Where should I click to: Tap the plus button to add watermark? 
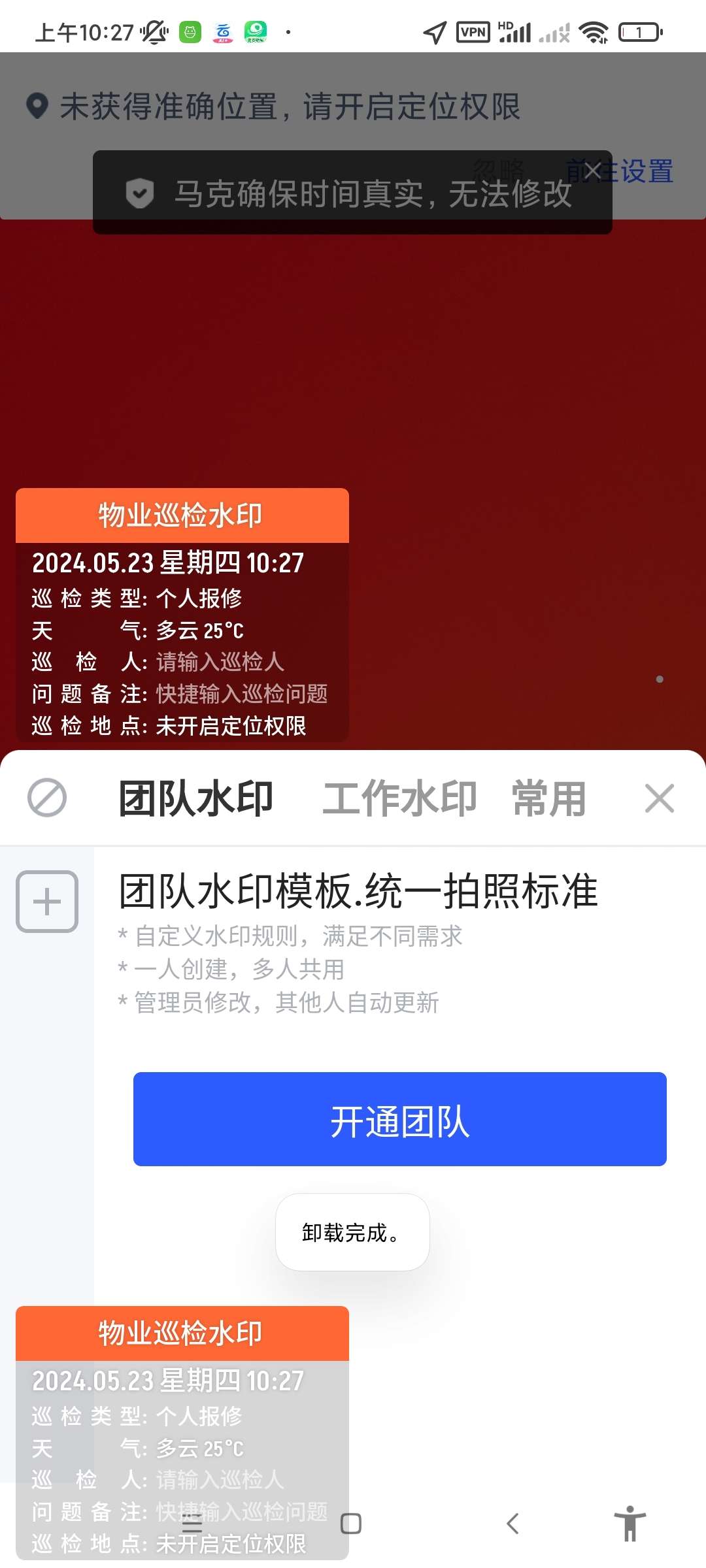click(x=47, y=902)
